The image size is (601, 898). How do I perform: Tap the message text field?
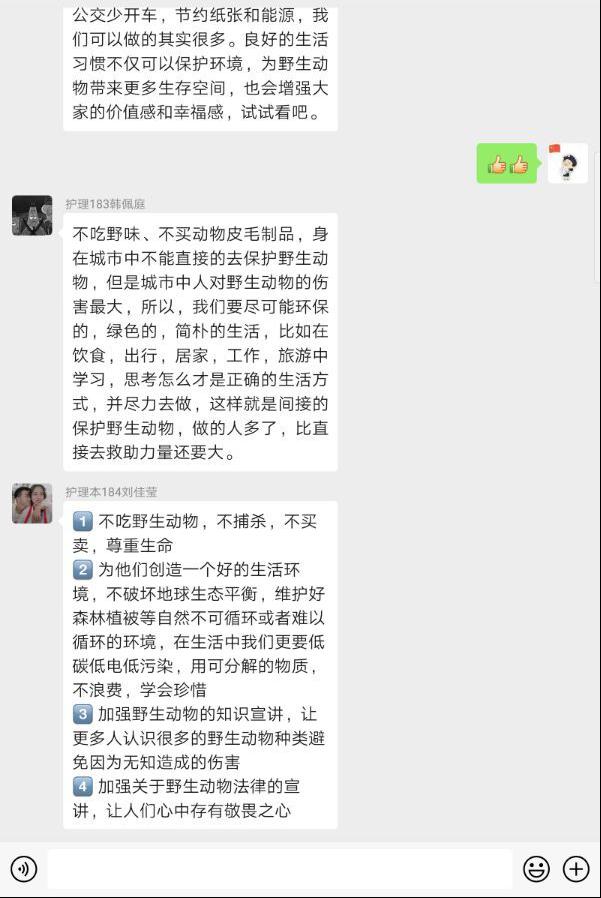pos(280,869)
